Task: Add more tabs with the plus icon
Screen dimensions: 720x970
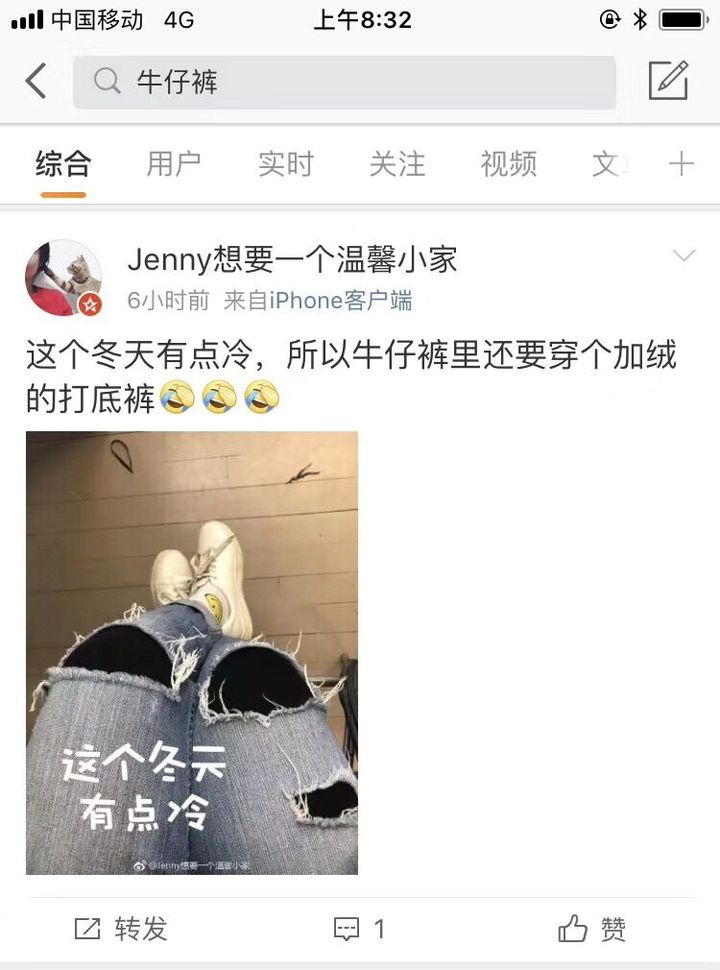Action: [x=681, y=164]
